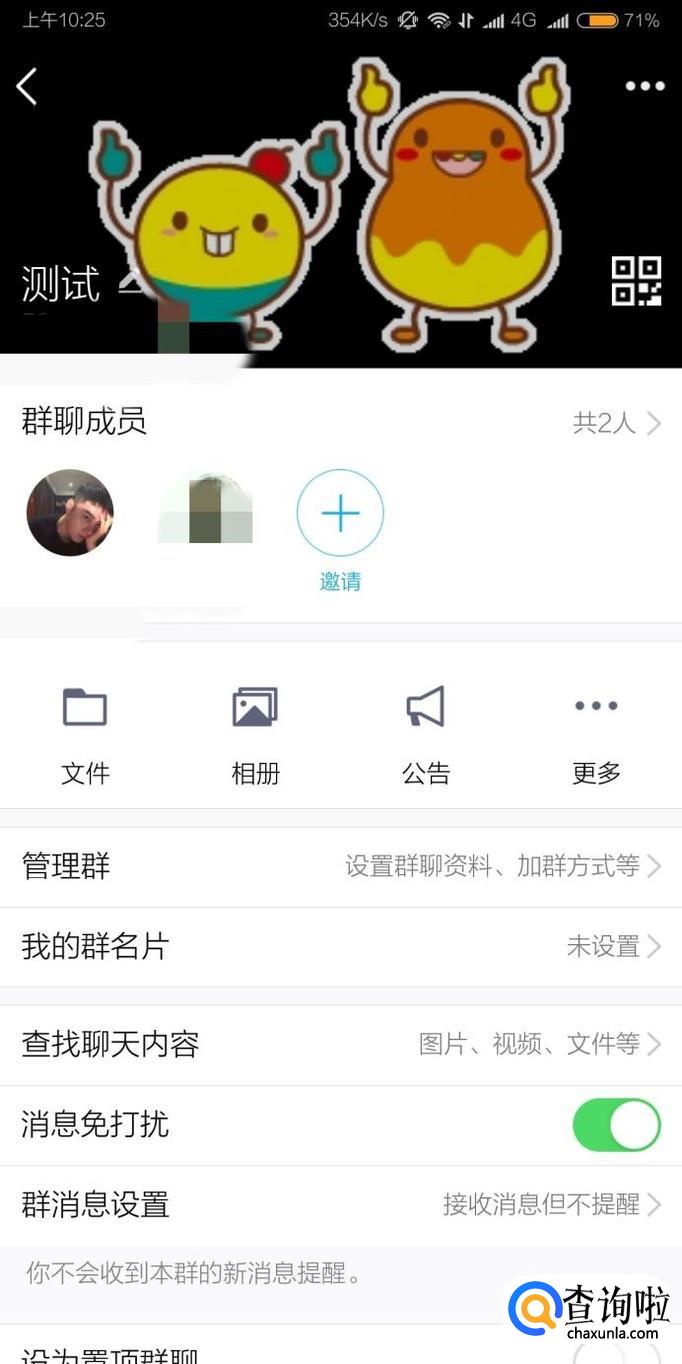Turn off the 消息免打扰 switch
Viewport: 682px width, 1364px height.
click(x=616, y=1125)
